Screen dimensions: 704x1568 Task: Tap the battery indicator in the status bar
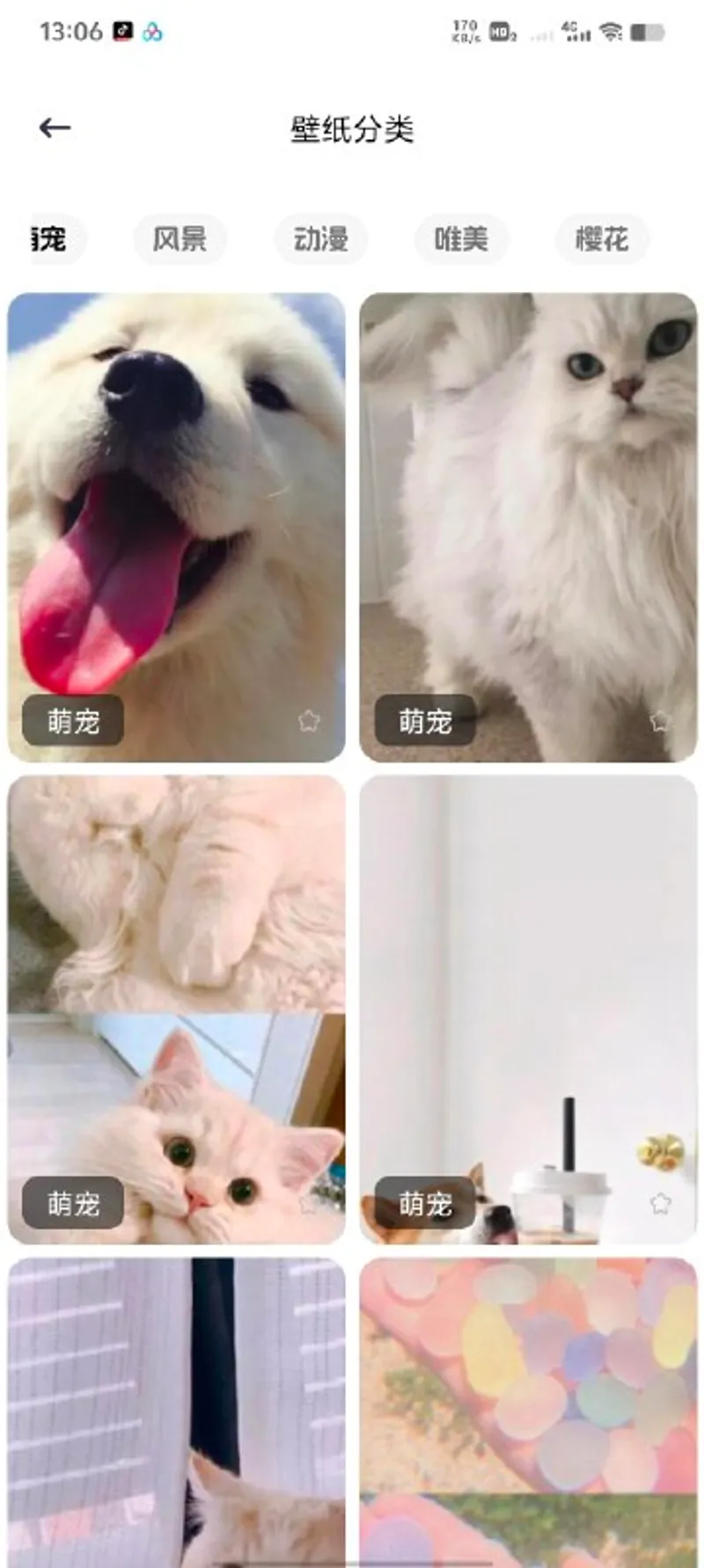click(649, 33)
